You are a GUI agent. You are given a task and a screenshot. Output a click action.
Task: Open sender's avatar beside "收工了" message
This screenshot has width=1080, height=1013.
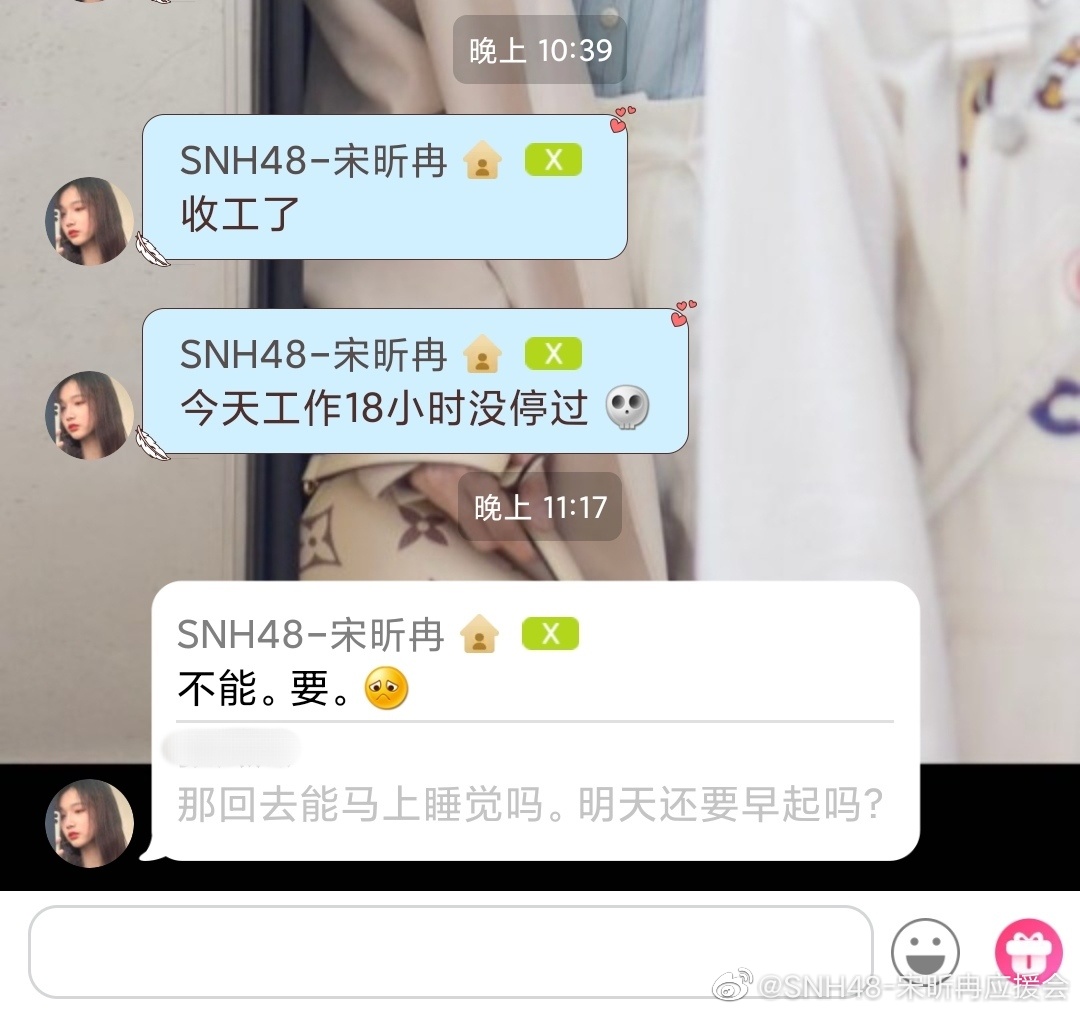click(x=89, y=221)
